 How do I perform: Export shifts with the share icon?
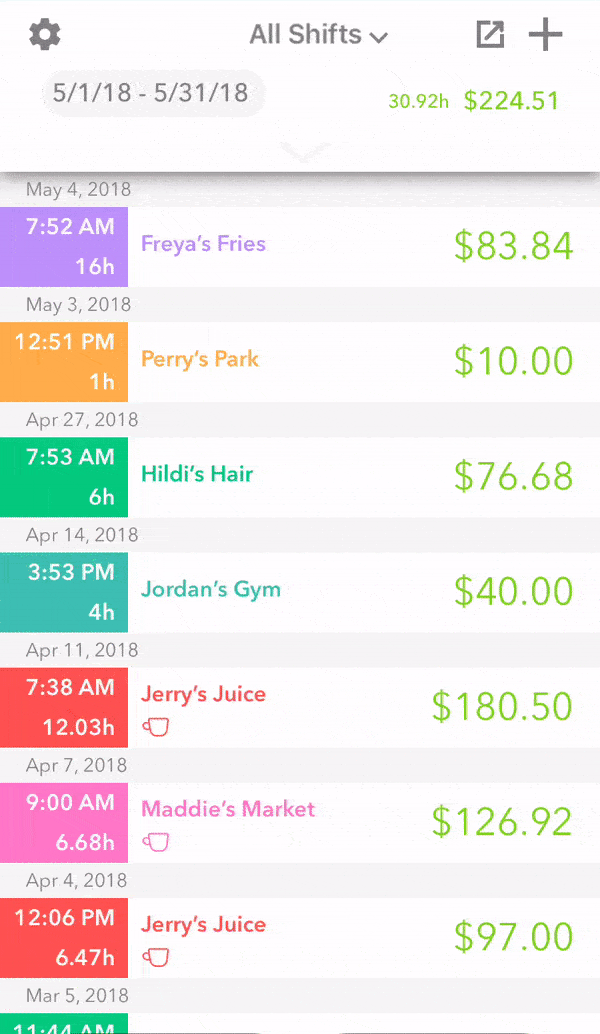[490, 34]
